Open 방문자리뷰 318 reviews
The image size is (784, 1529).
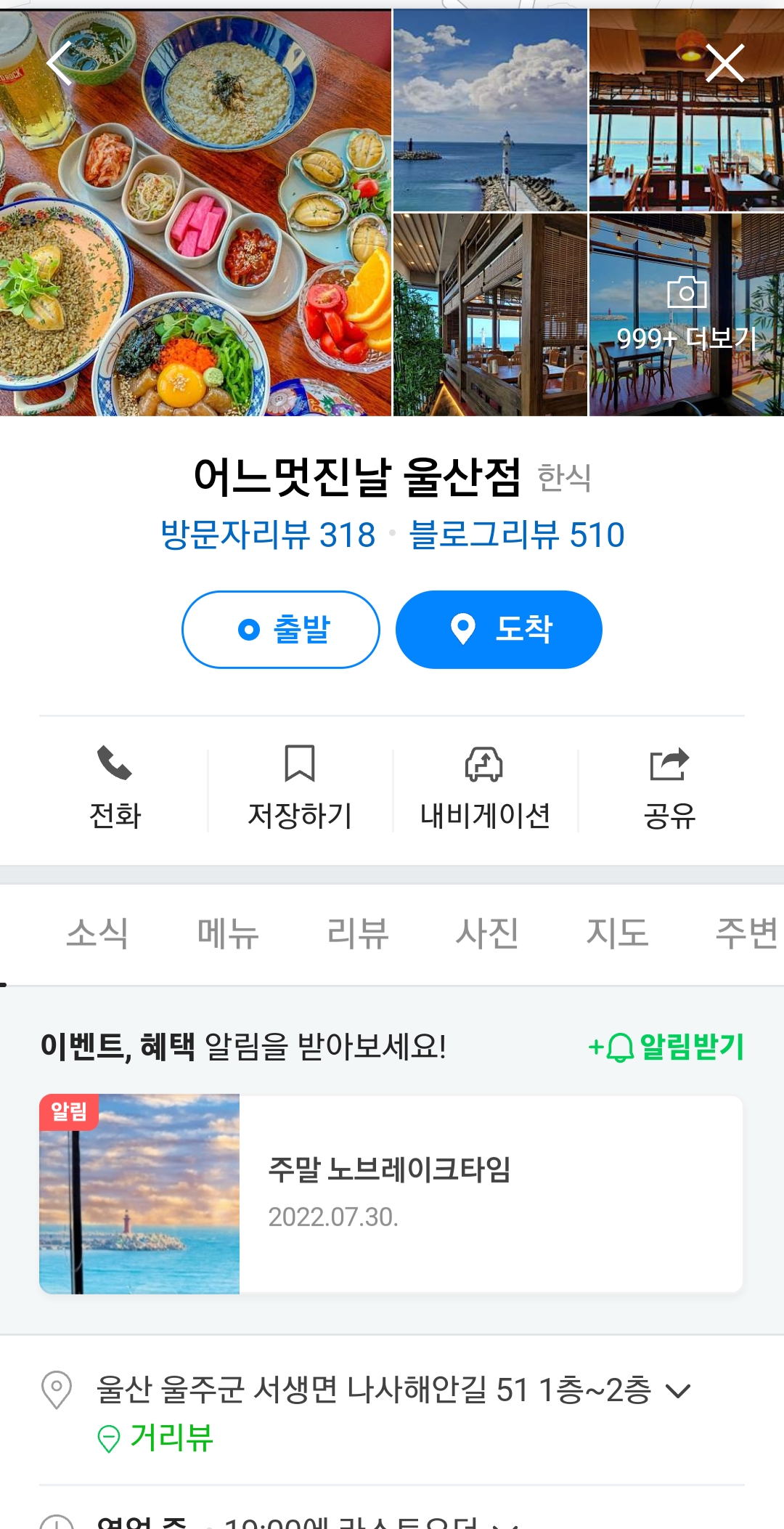pos(268,535)
